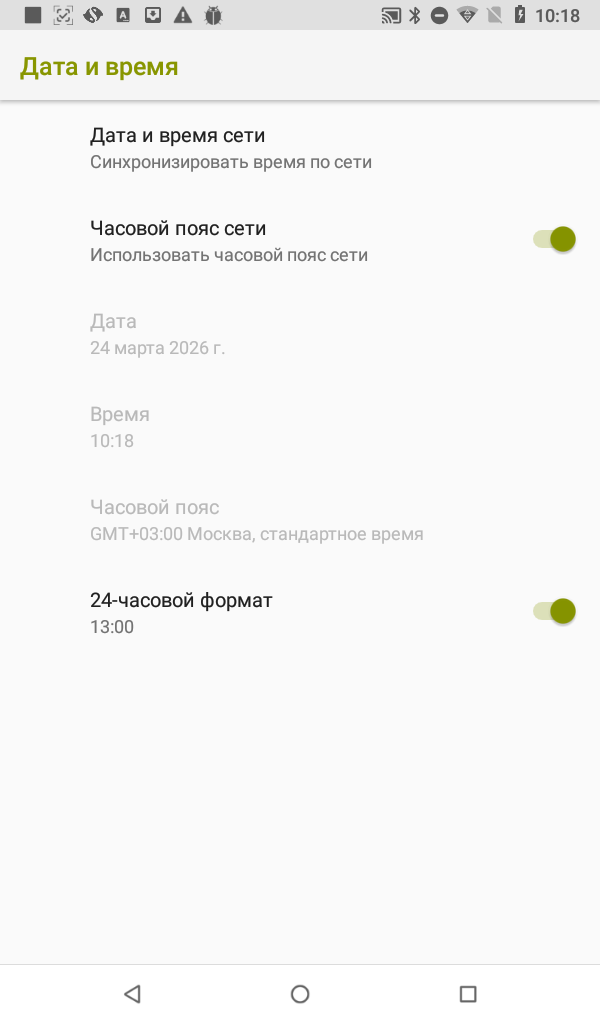Open the «Дата и время сети» setting

[230, 148]
